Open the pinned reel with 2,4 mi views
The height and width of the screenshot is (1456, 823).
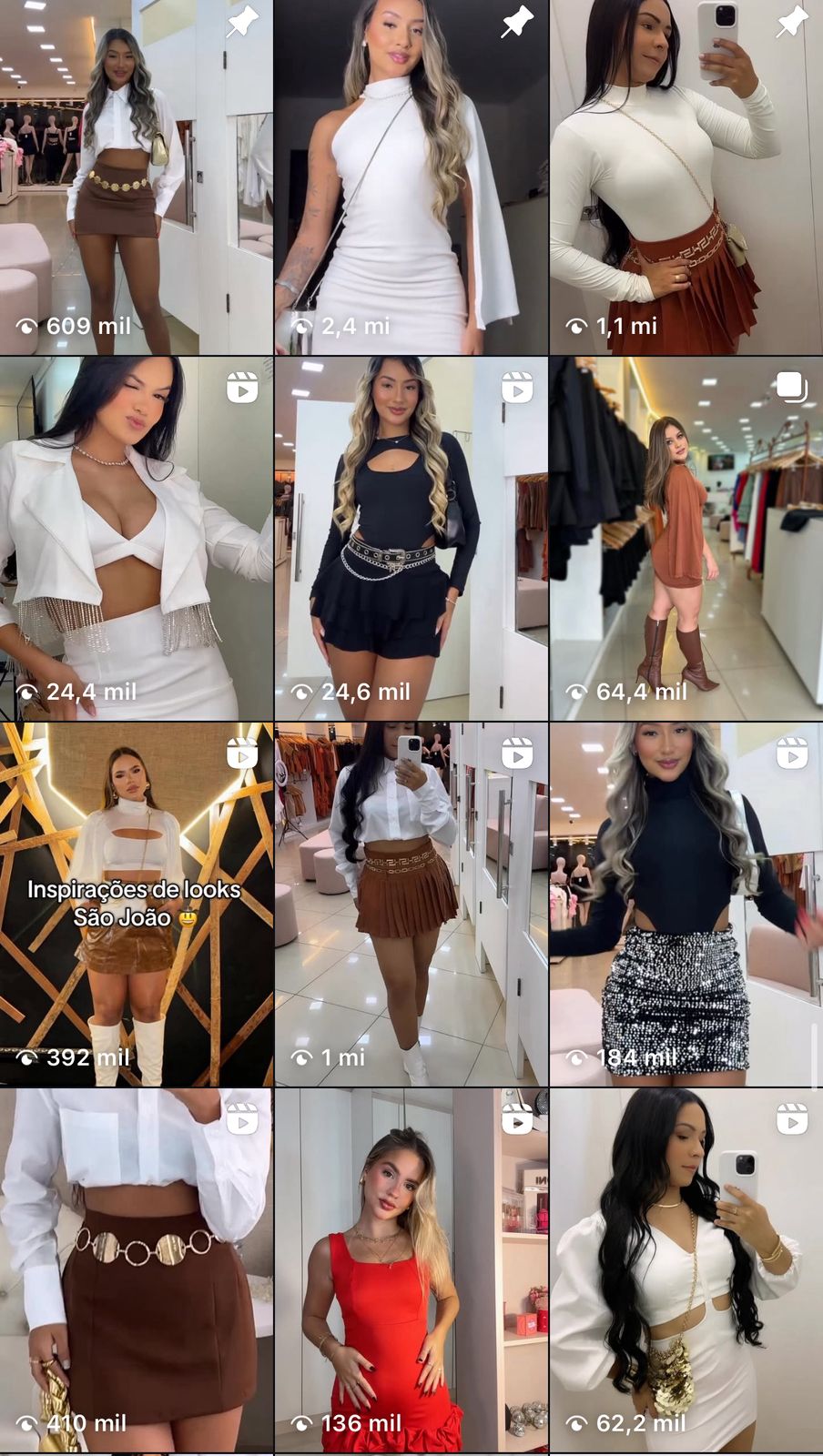tap(411, 177)
